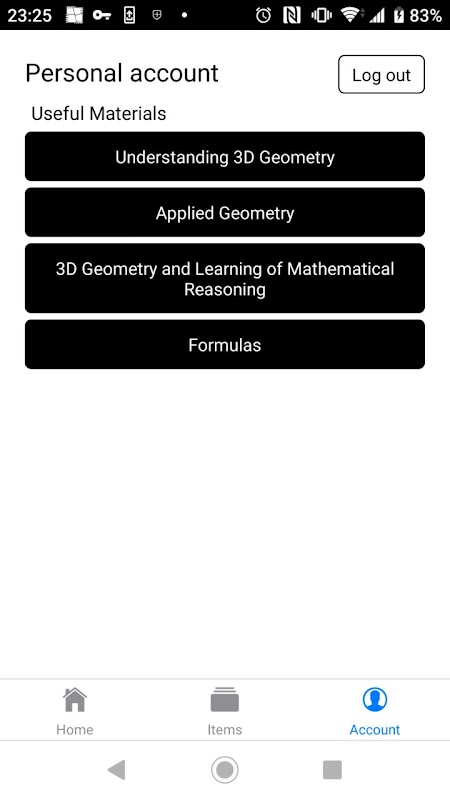Open the Formulas material

[x=225, y=344]
